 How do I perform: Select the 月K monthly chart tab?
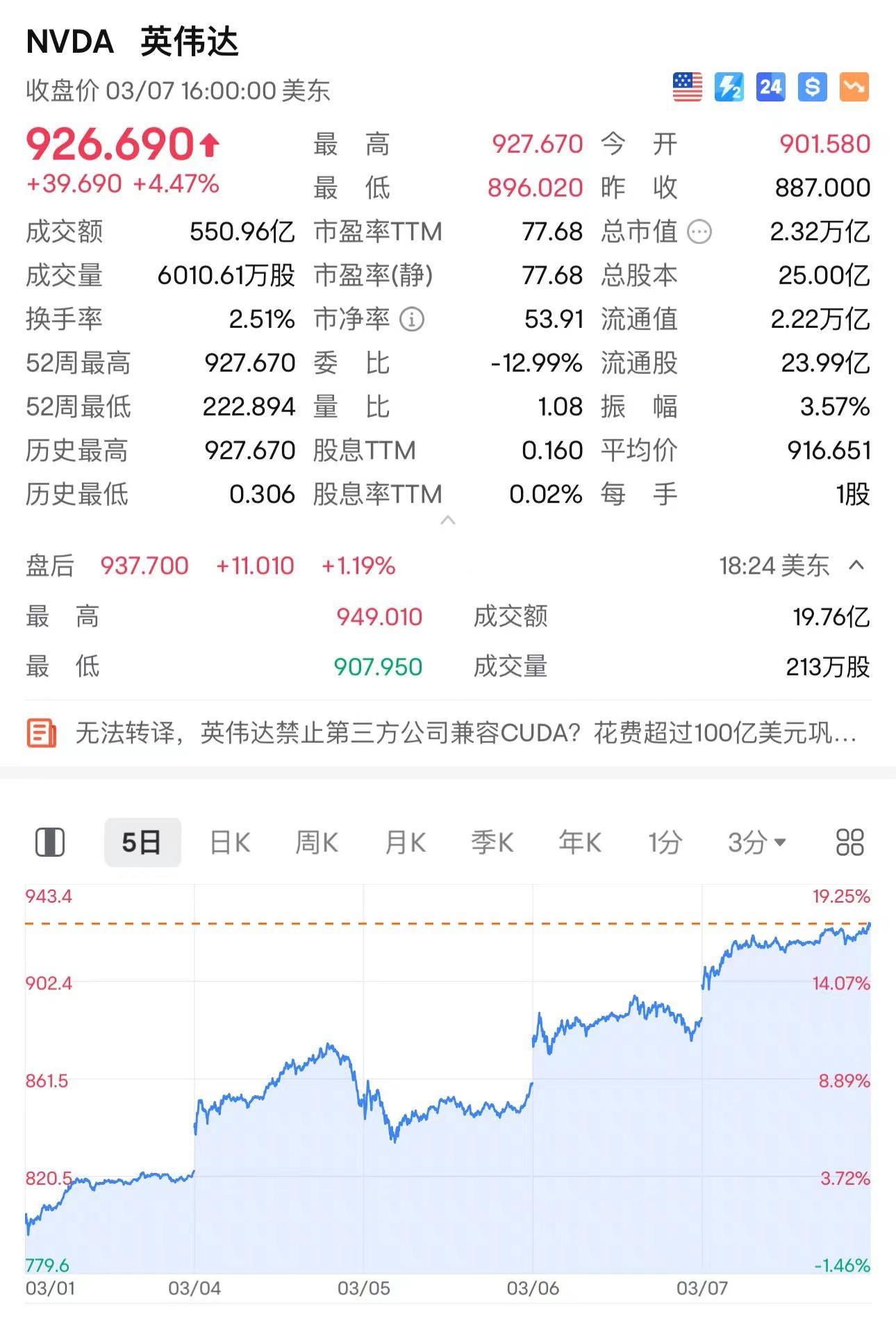[x=406, y=843]
